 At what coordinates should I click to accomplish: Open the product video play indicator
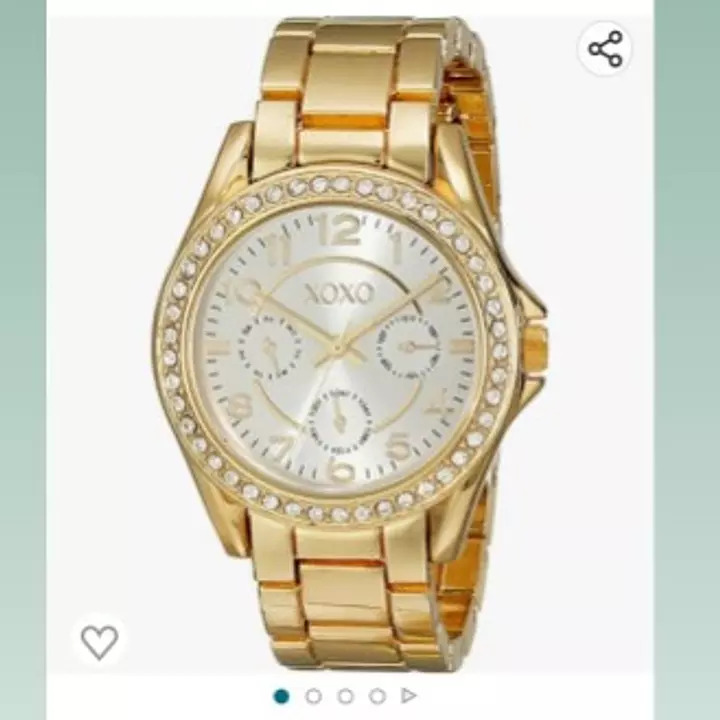point(408,696)
